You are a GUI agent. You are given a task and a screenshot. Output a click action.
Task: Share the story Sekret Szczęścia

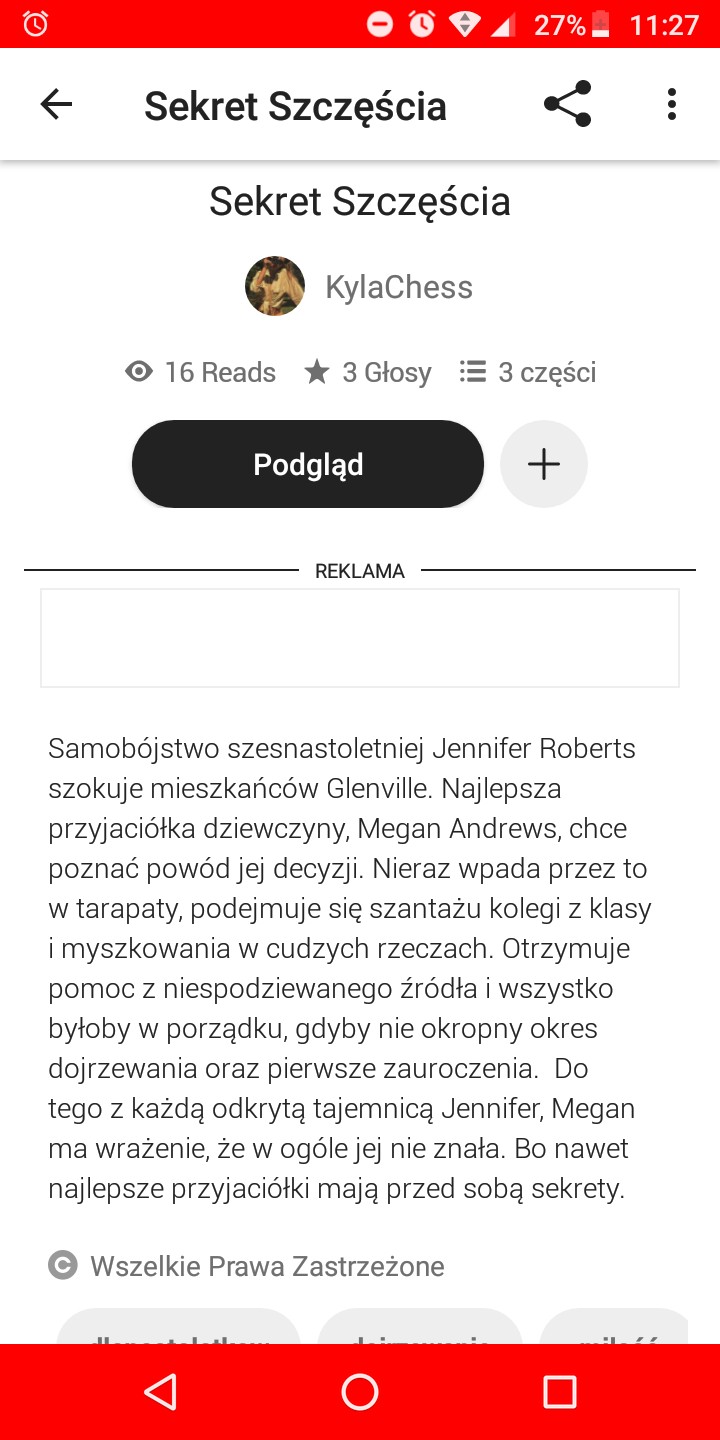point(568,104)
